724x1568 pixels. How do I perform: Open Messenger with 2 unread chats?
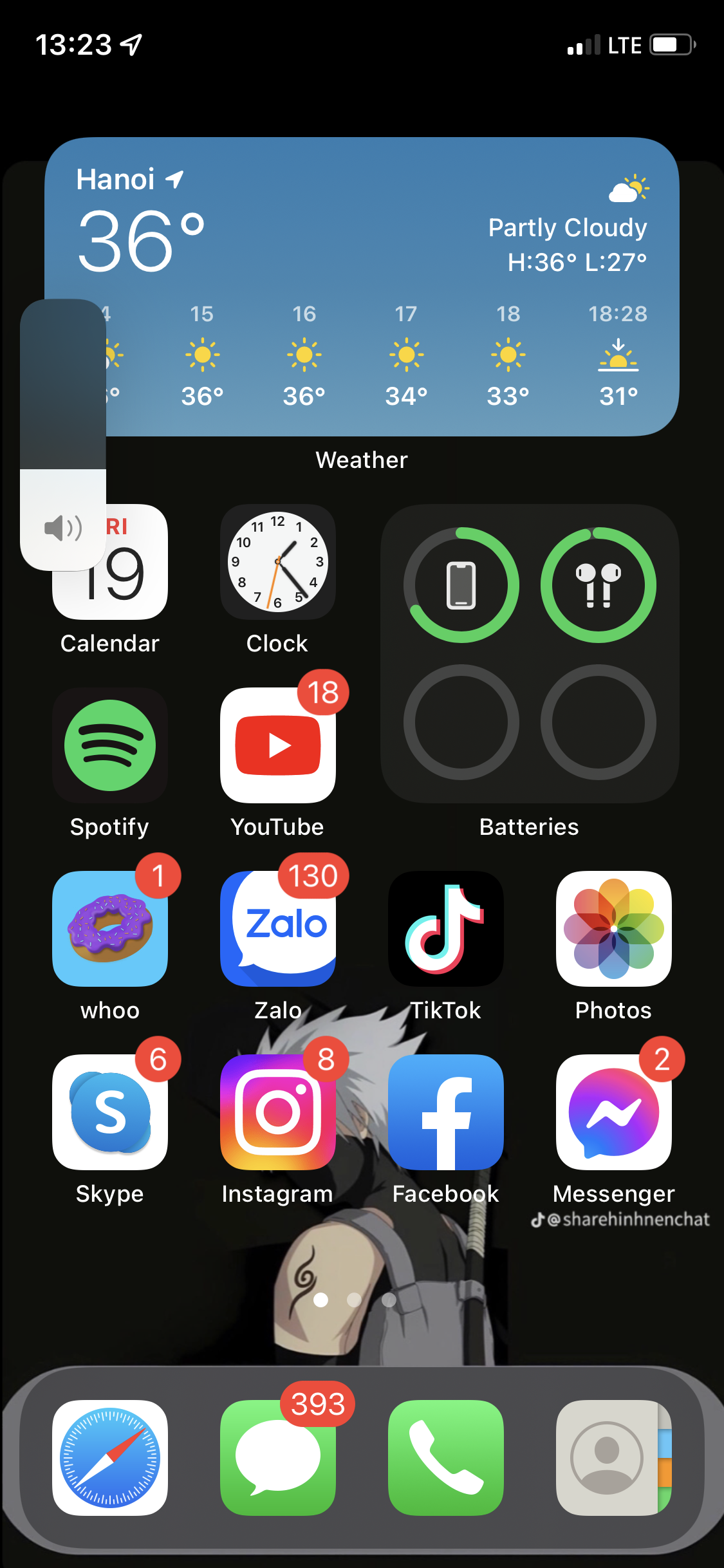click(613, 1112)
